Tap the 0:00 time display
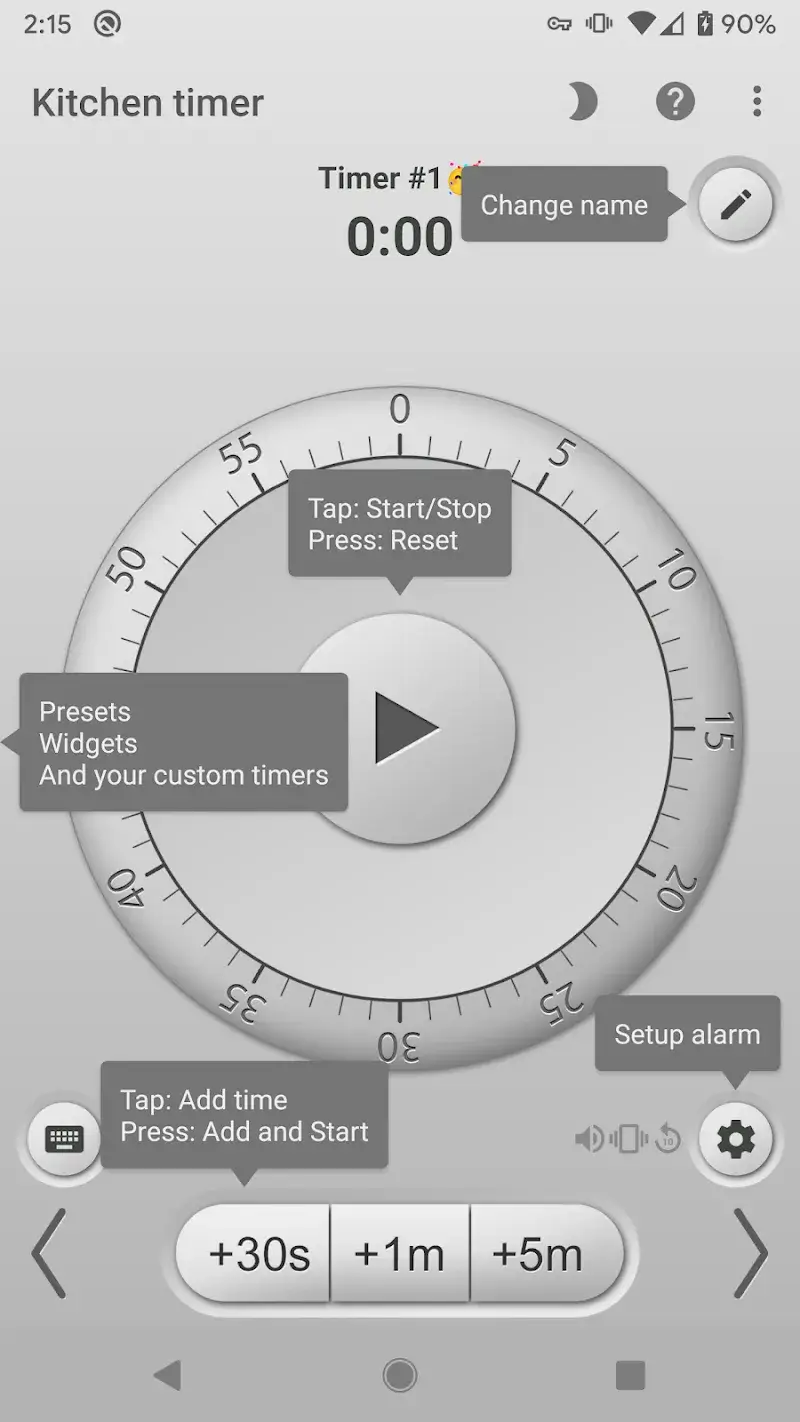The width and height of the screenshot is (800, 1422). pyautogui.click(x=400, y=236)
